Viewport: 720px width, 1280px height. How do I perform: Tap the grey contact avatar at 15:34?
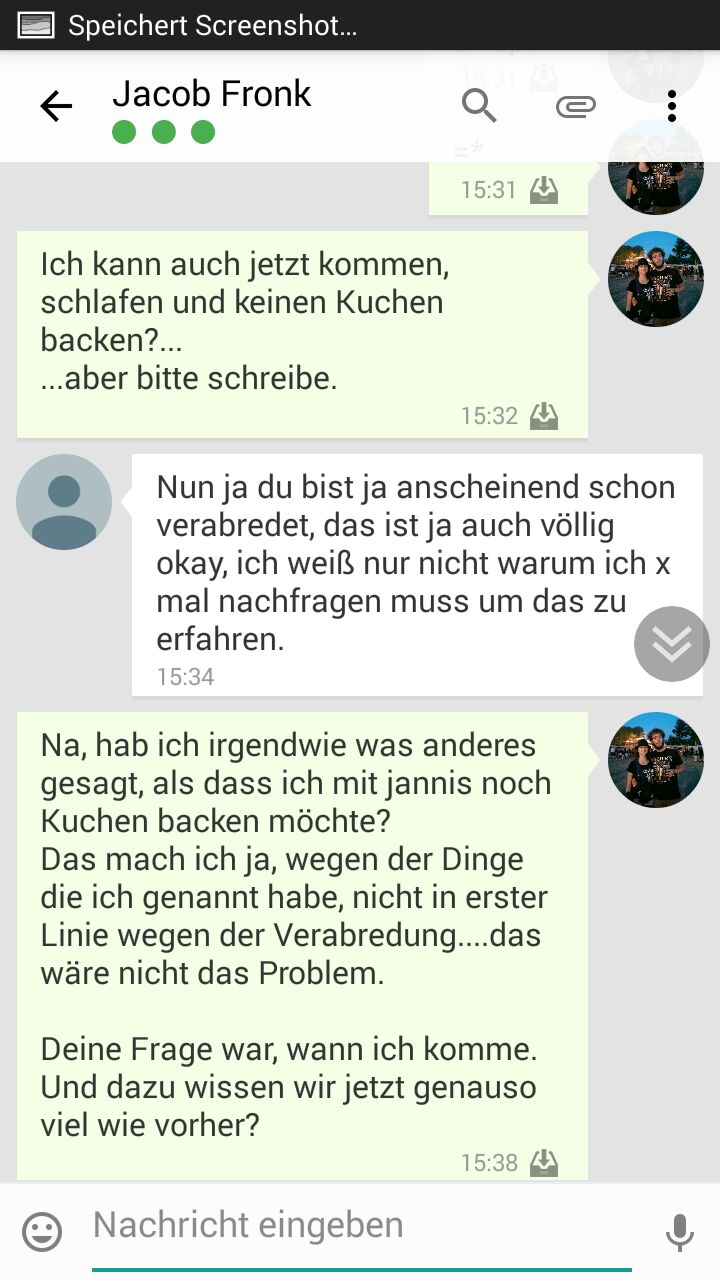64,502
